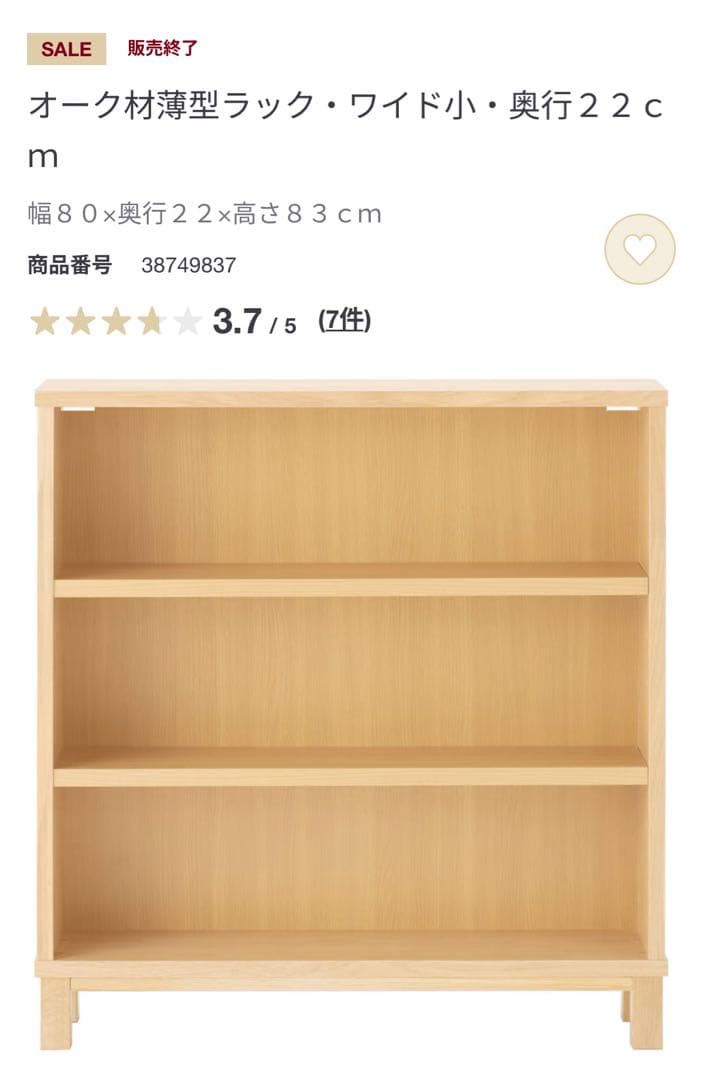Open the 7件 reviews link
This screenshot has width=703, height=1080.
click(344, 321)
